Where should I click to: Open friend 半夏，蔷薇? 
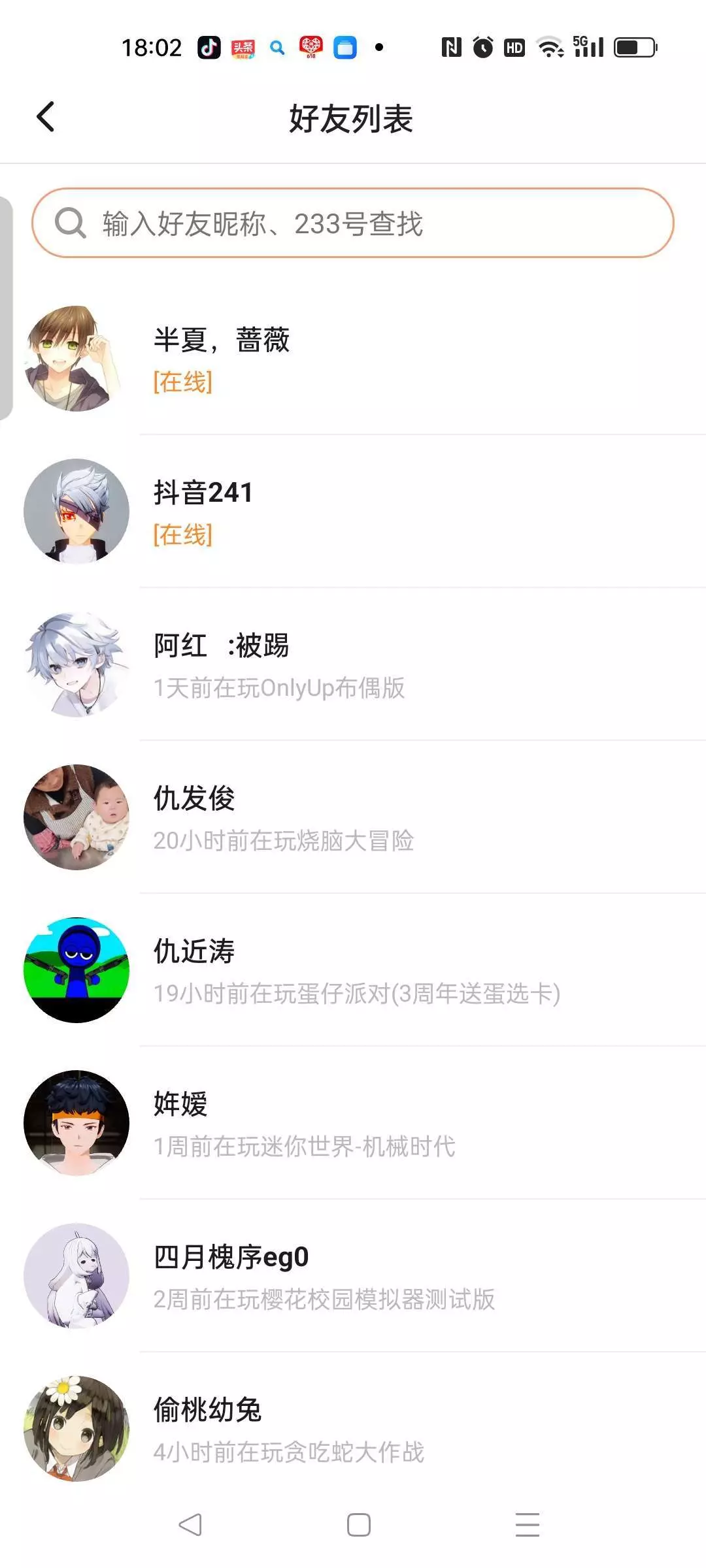pyautogui.click(x=353, y=359)
